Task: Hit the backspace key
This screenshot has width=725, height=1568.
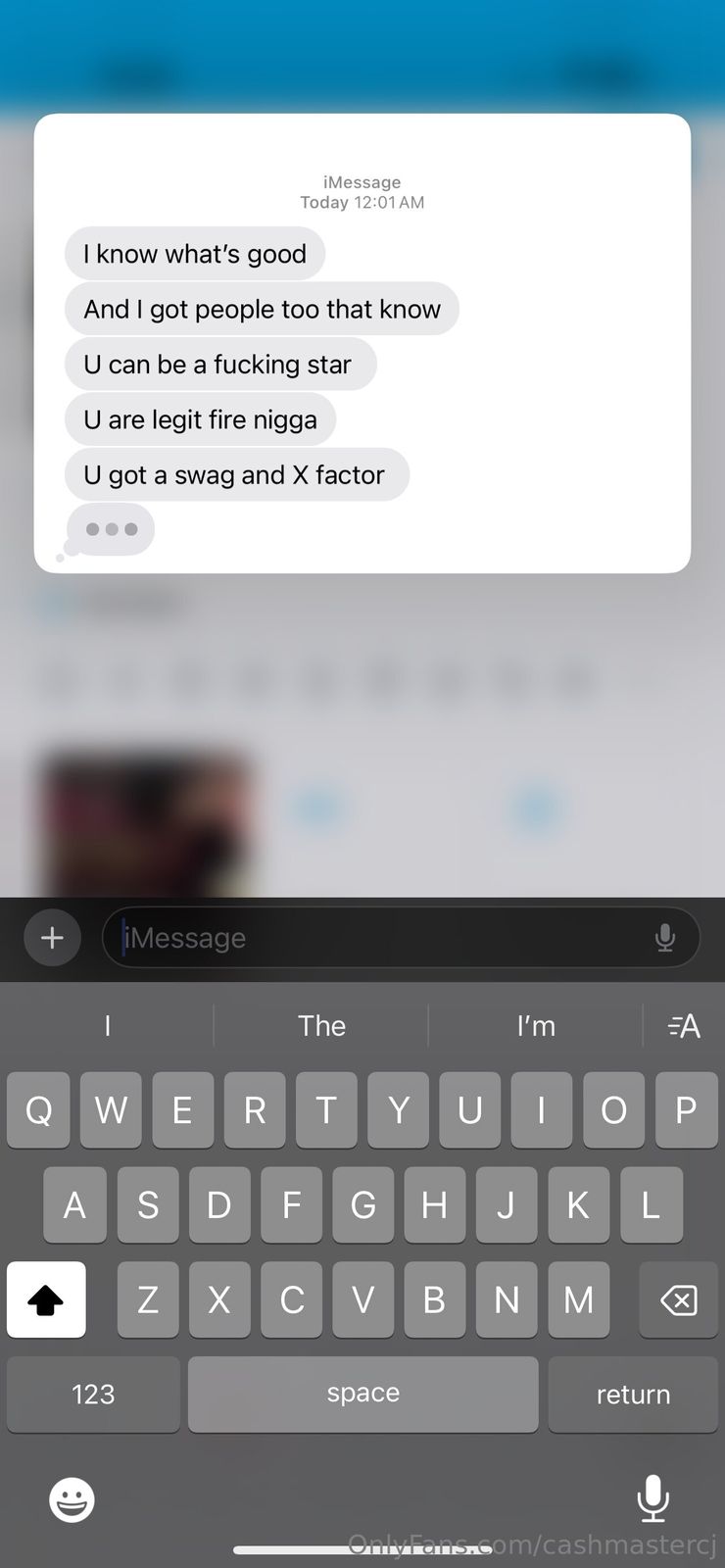Action: [678, 1299]
